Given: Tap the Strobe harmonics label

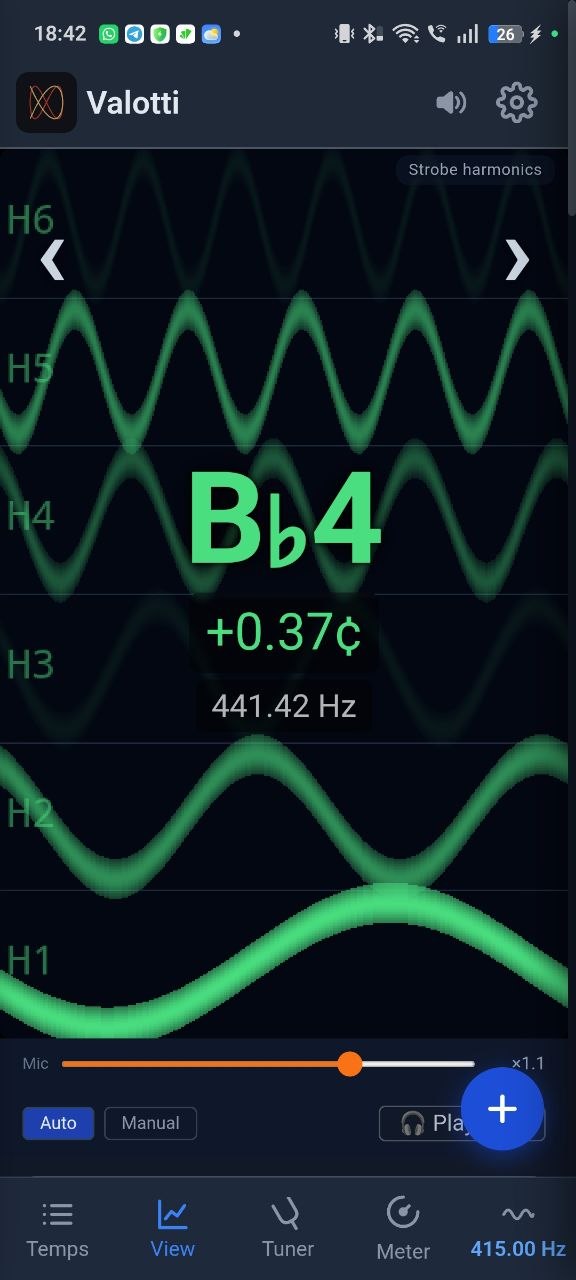Looking at the screenshot, I should 475,170.
